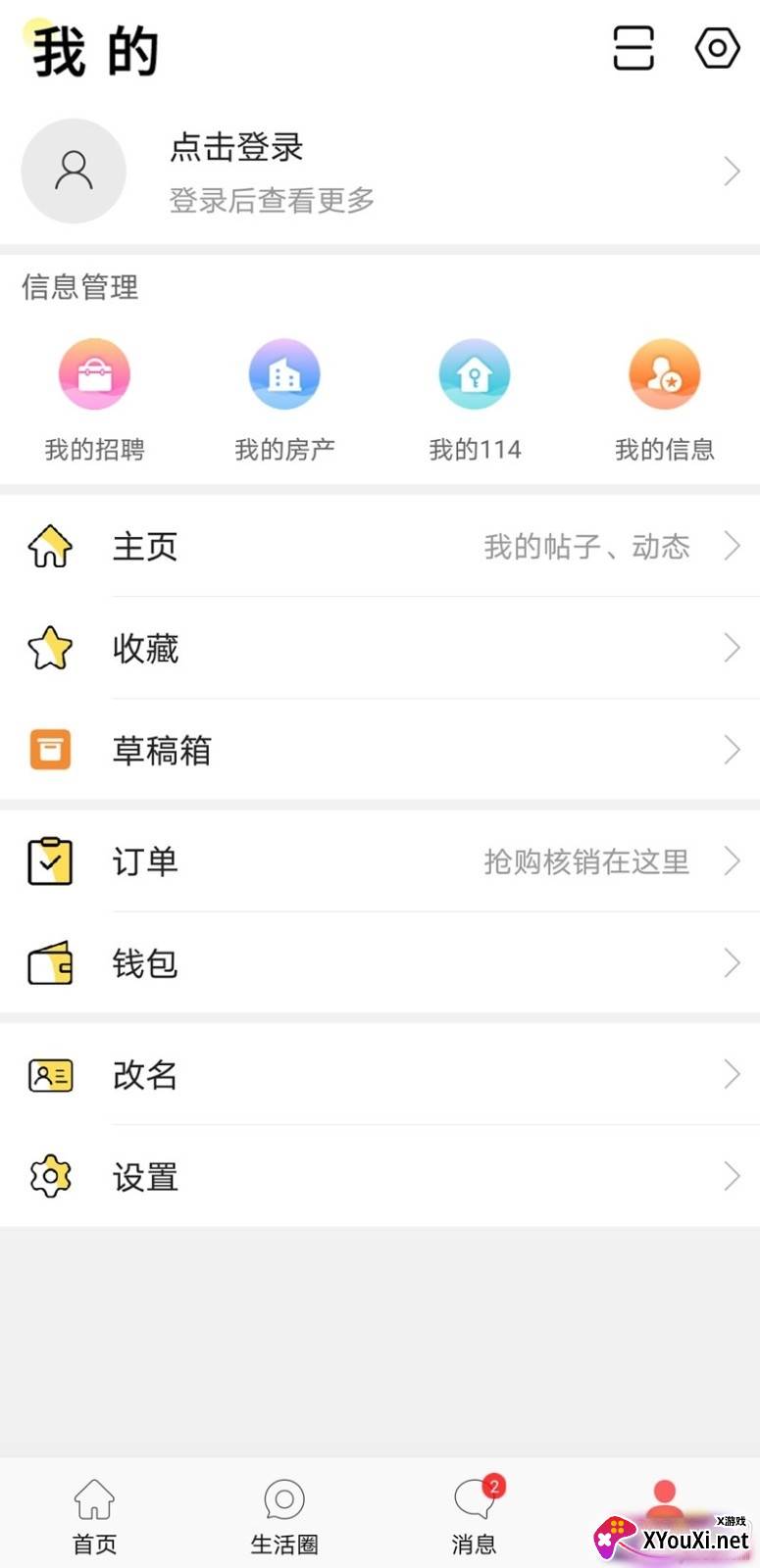Open the 钱包 wallet row
Viewport: 760px width, 1568px height.
click(x=380, y=963)
